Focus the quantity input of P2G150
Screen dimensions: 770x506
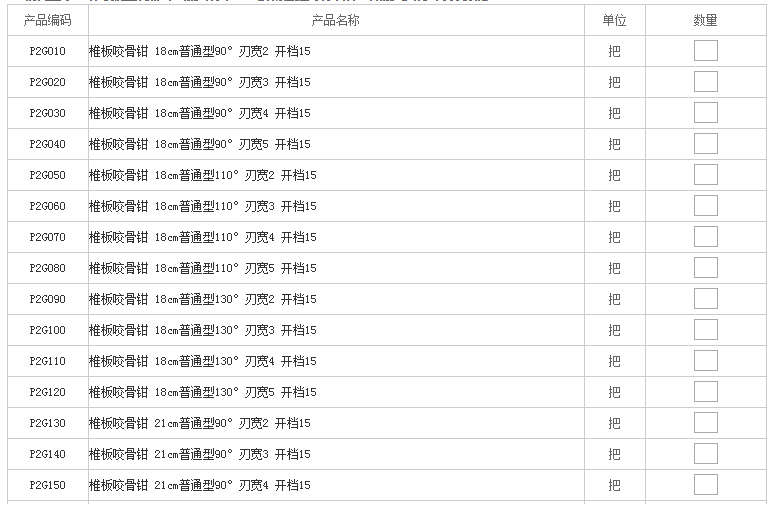(x=706, y=485)
